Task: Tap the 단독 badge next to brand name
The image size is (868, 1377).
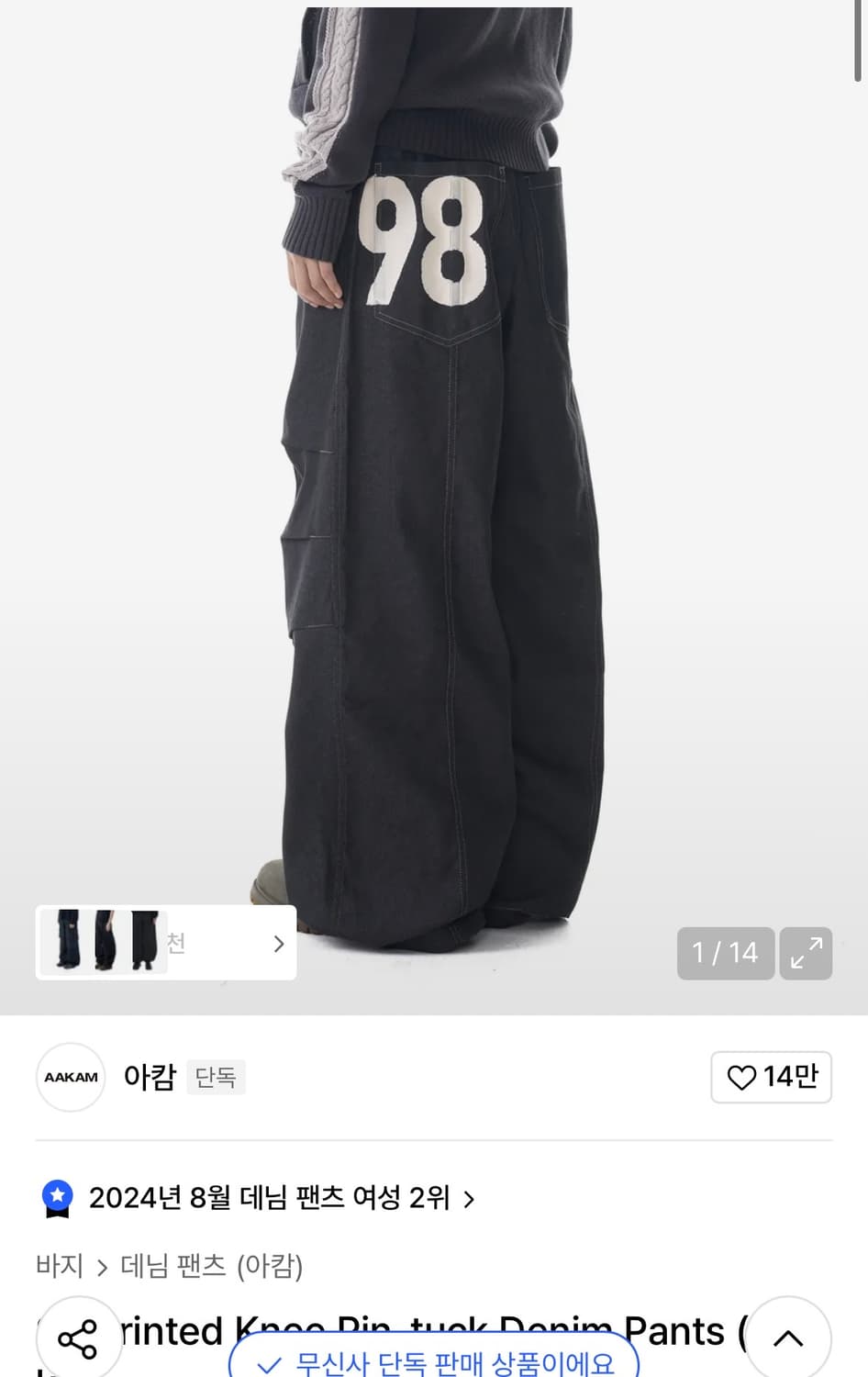Action: (x=216, y=1077)
